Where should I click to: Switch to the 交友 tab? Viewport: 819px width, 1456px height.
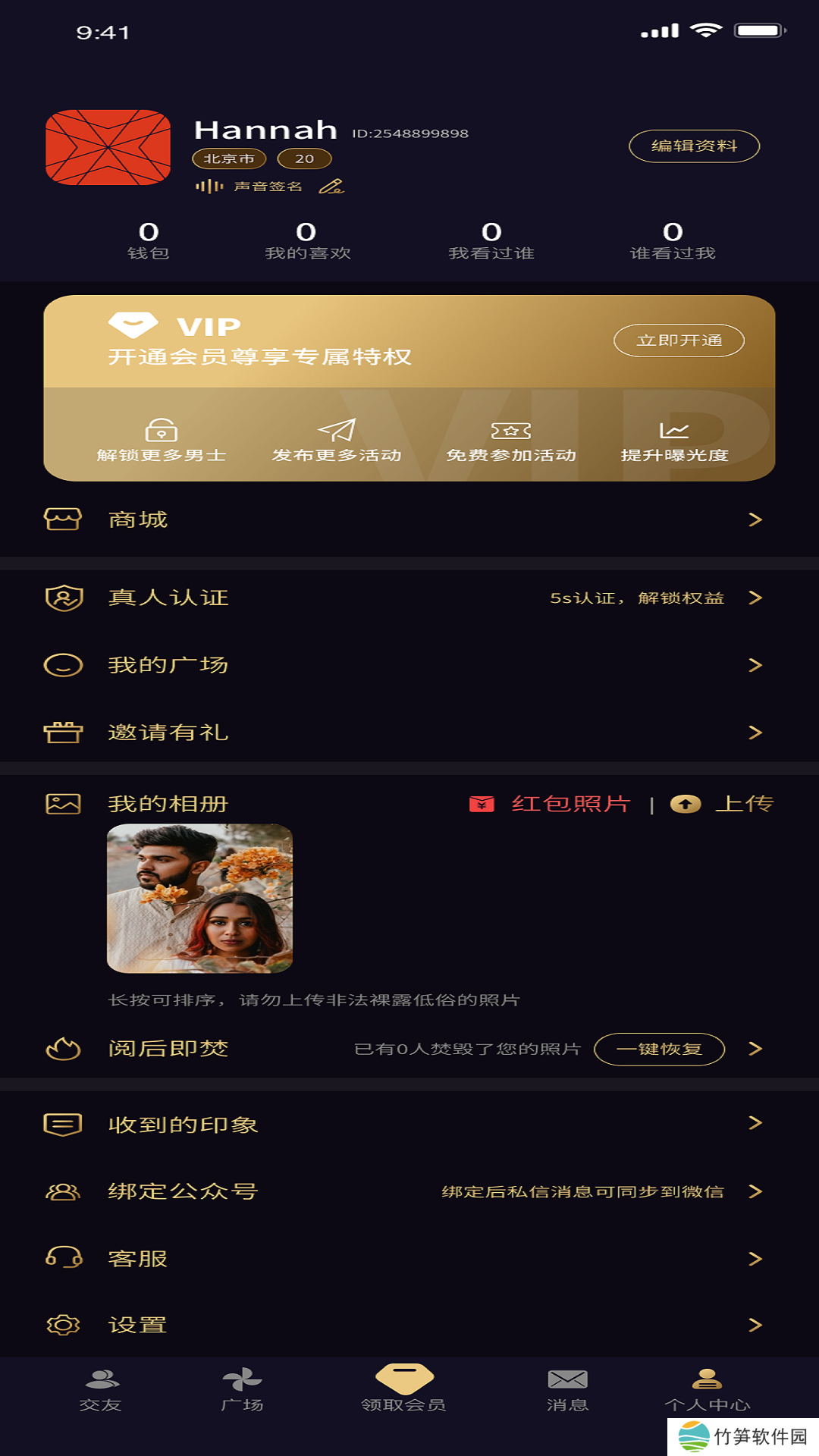click(x=101, y=1390)
